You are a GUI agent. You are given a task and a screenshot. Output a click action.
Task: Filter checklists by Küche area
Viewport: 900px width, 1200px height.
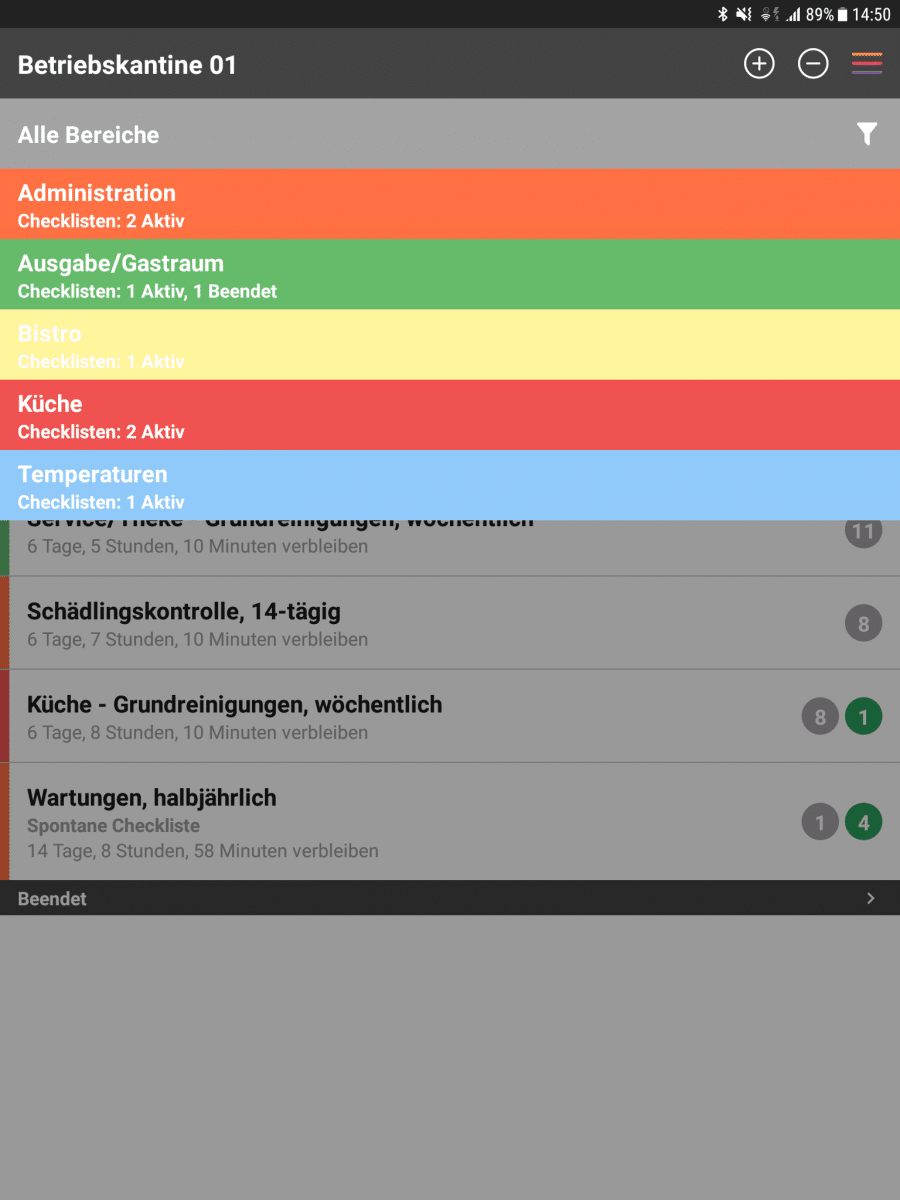(x=450, y=415)
